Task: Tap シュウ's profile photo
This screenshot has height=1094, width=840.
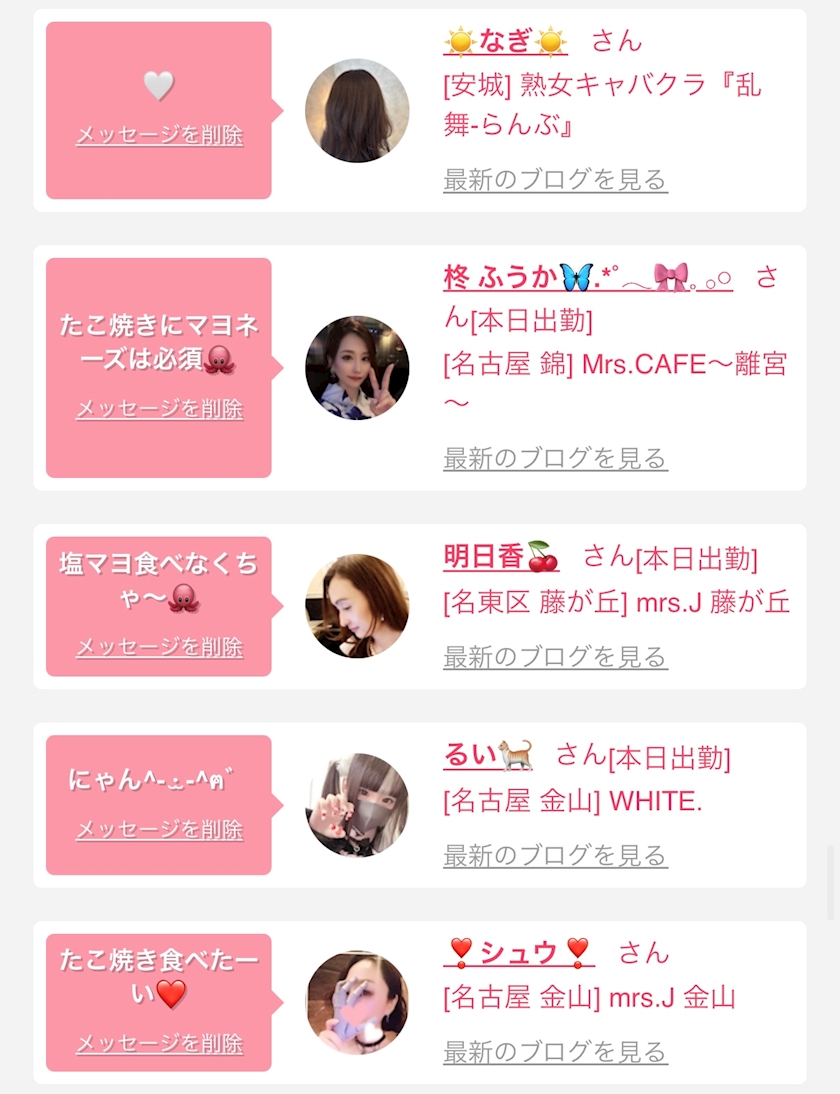Action: pyautogui.click(x=357, y=1003)
